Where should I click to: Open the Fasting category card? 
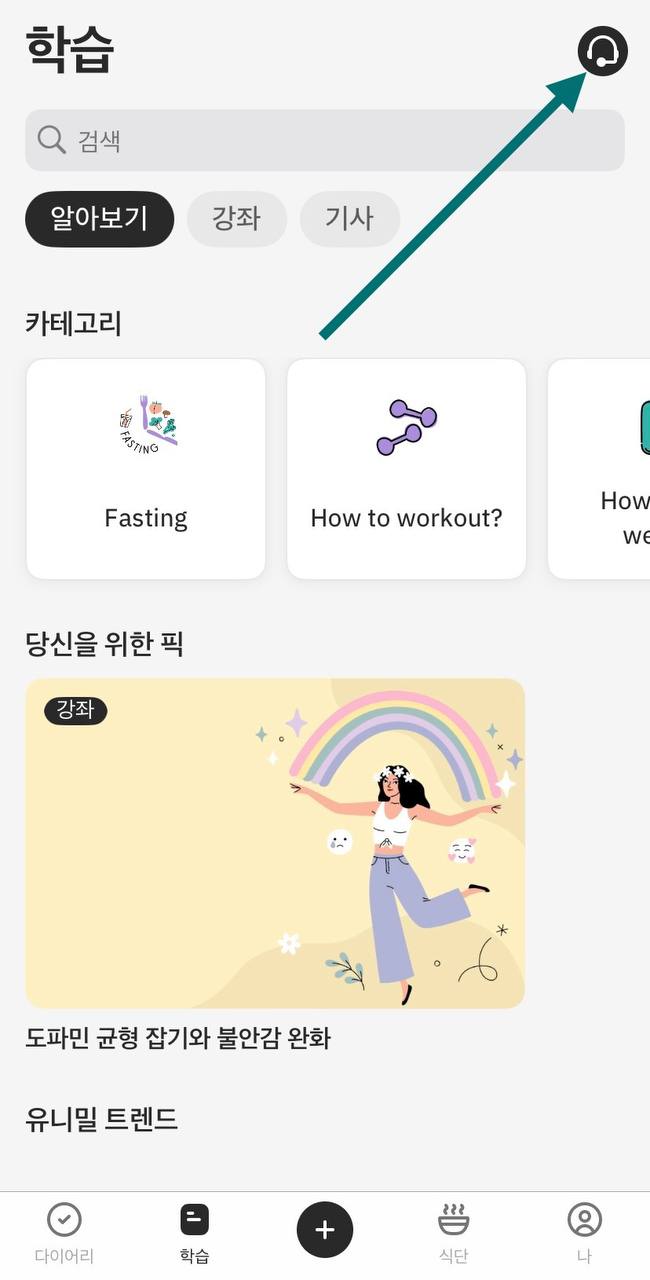(146, 469)
